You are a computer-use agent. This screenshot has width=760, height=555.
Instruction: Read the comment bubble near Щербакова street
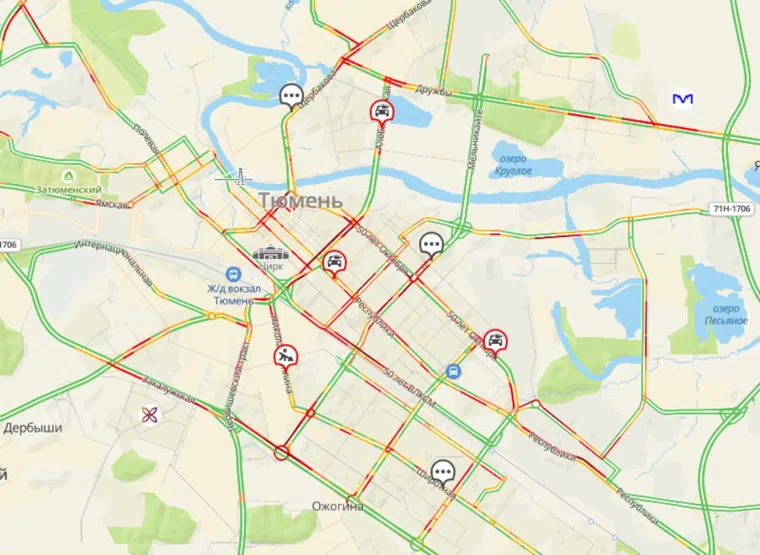click(291, 95)
